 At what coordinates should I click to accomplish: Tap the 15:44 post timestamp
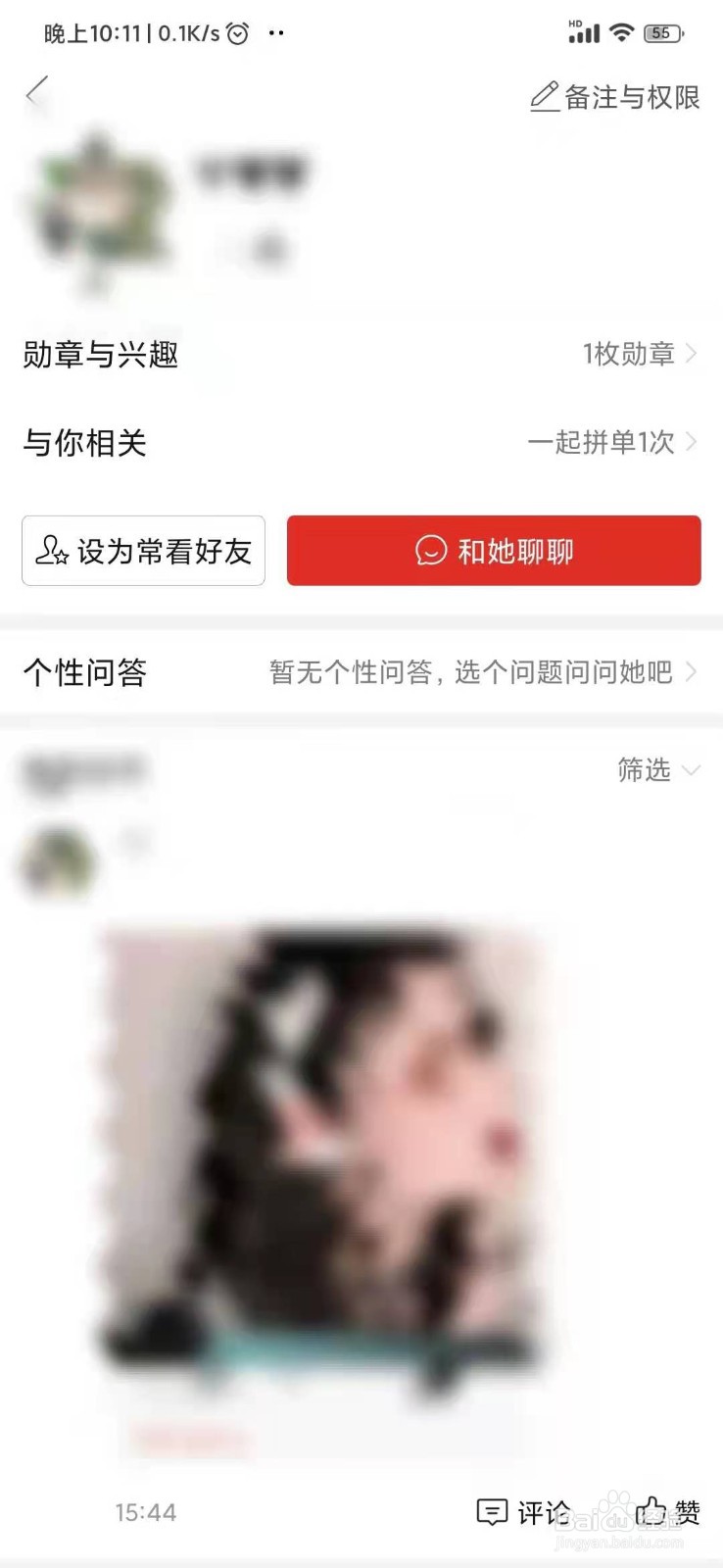tap(145, 1514)
